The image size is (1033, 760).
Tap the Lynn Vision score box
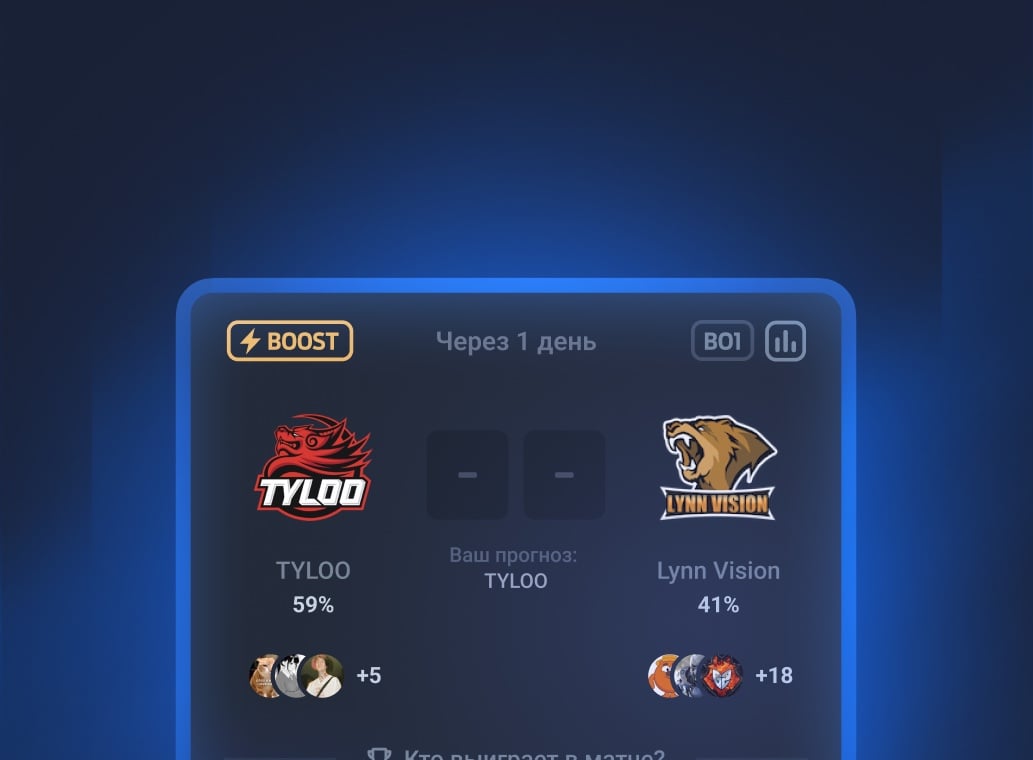[564, 475]
